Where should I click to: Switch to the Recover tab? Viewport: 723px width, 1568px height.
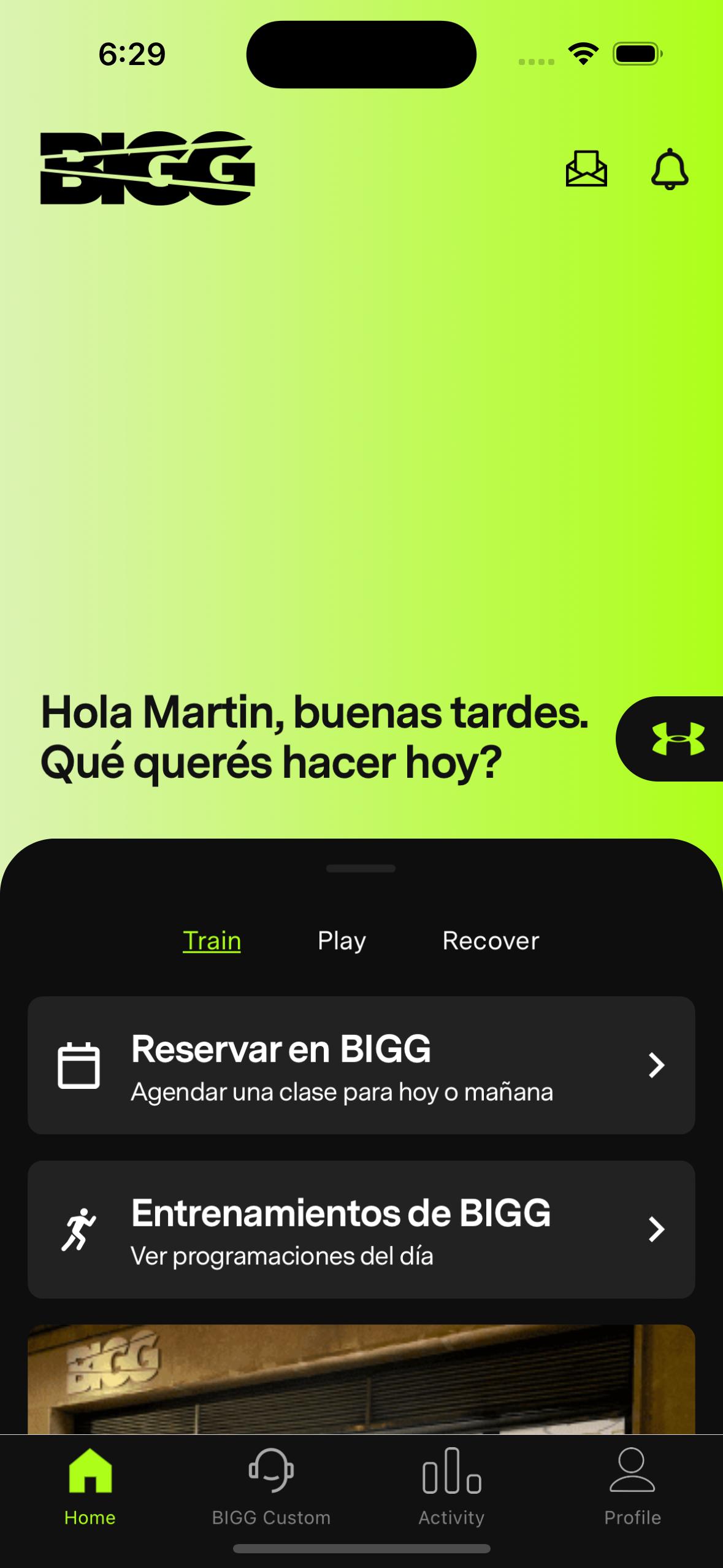491,940
